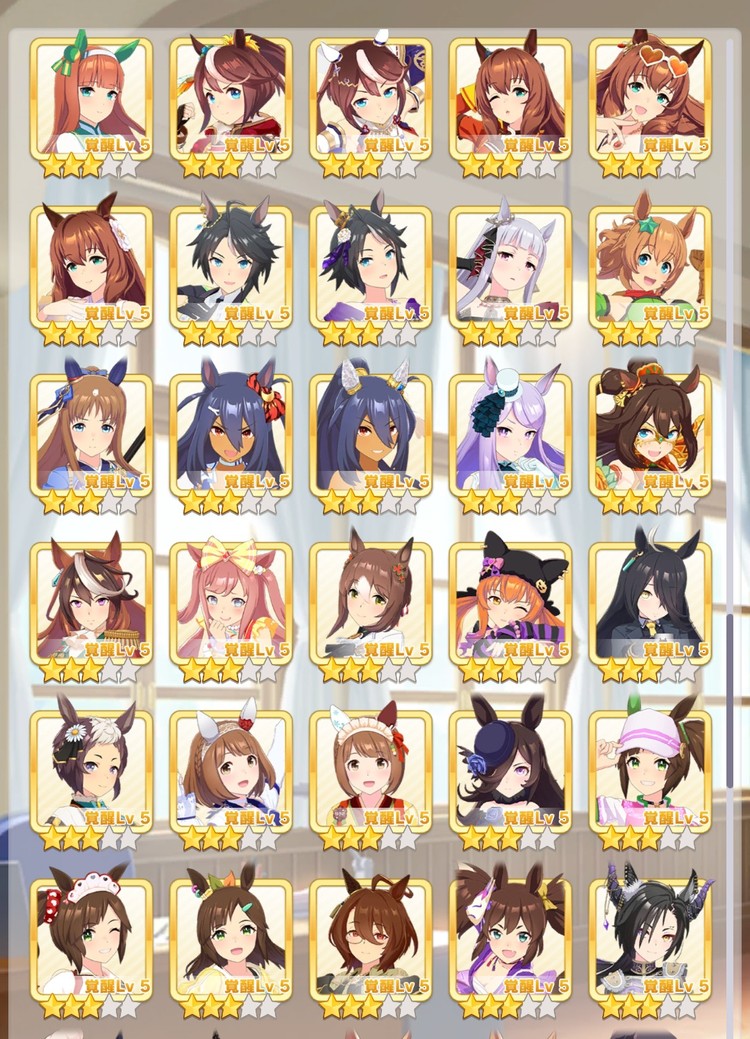Choose the girl with a daisy in her hair
750x1039 pixels.
coord(91,770)
